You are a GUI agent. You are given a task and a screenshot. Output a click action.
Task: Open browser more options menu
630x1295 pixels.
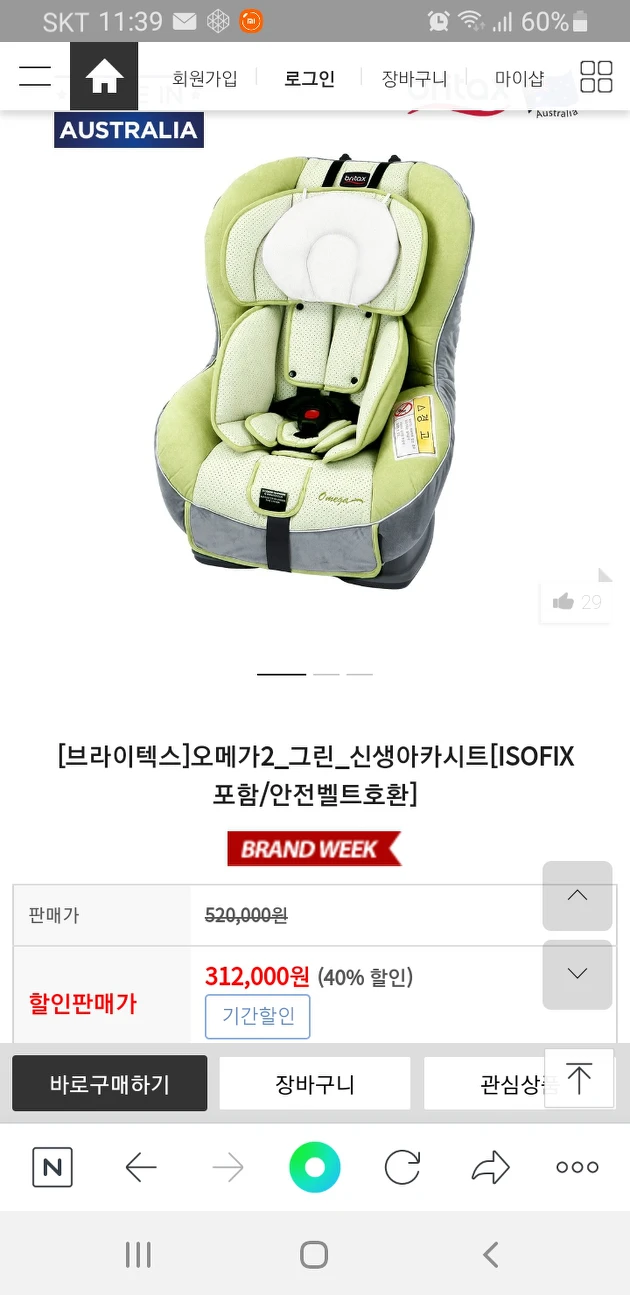pos(577,1167)
